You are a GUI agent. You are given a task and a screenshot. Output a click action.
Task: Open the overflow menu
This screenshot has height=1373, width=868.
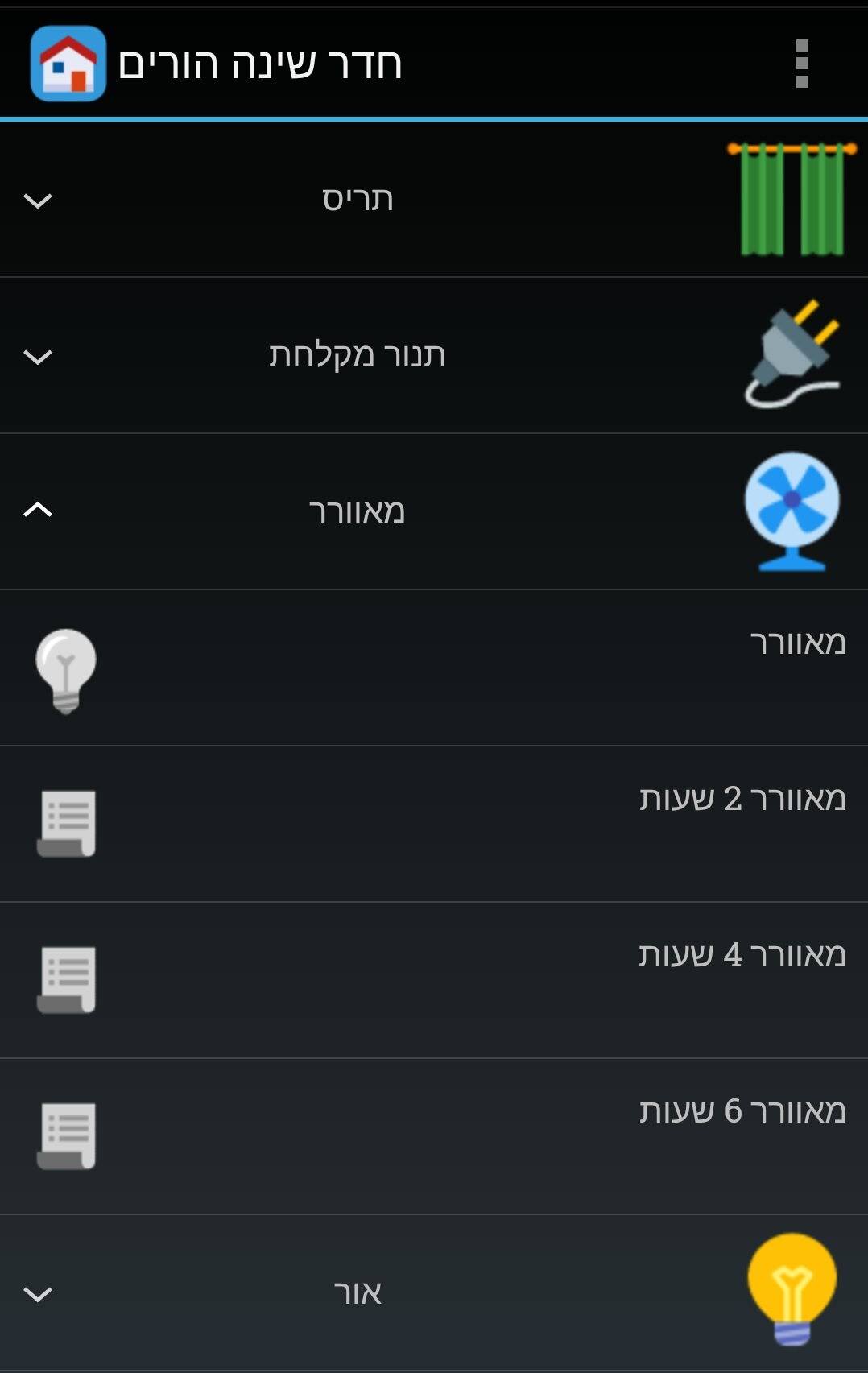pyautogui.click(x=801, y=64)
